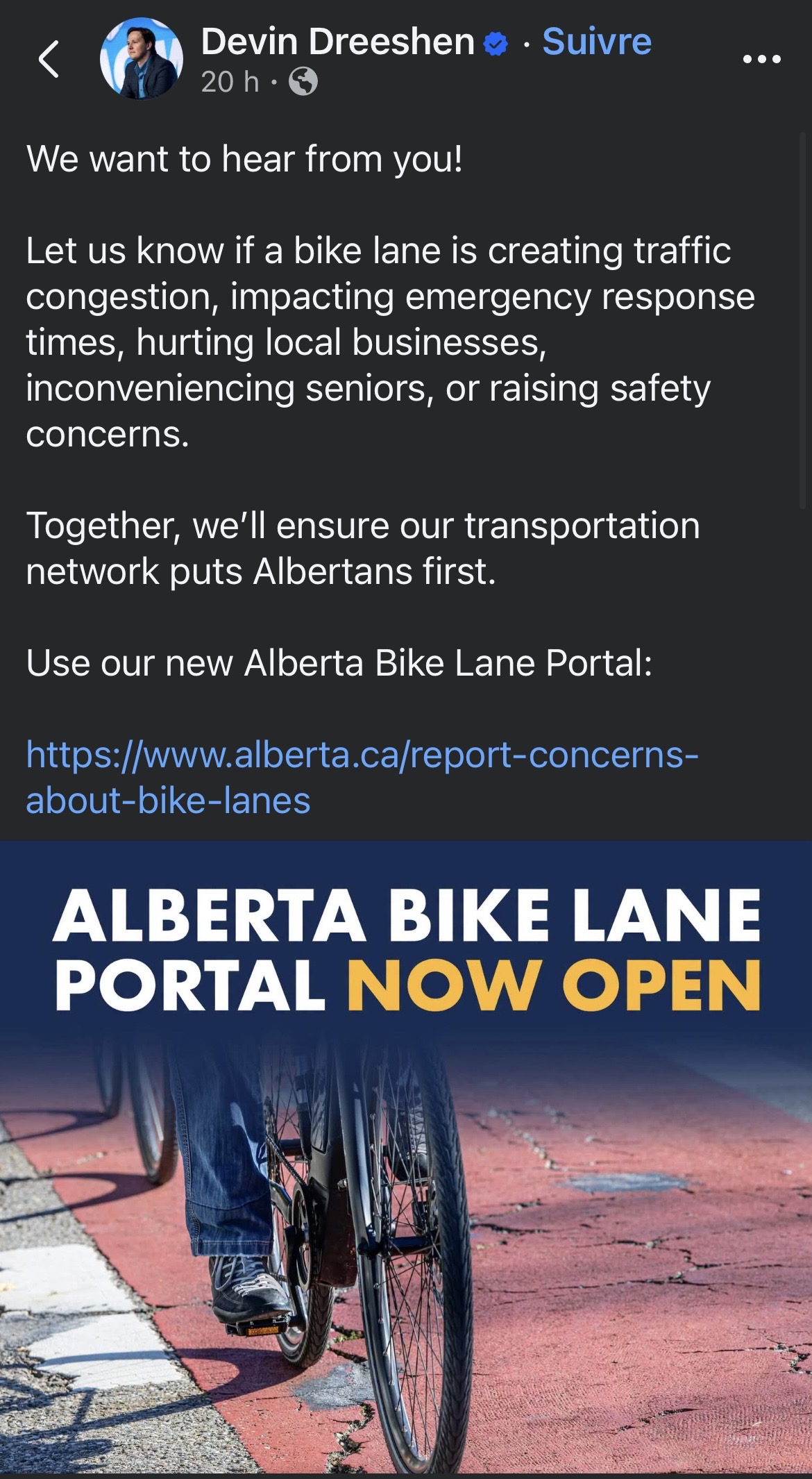This screenshot has height=1479, width=812.
Task: Open Devin Dreeshen's name to view profile
Action: 338,42
